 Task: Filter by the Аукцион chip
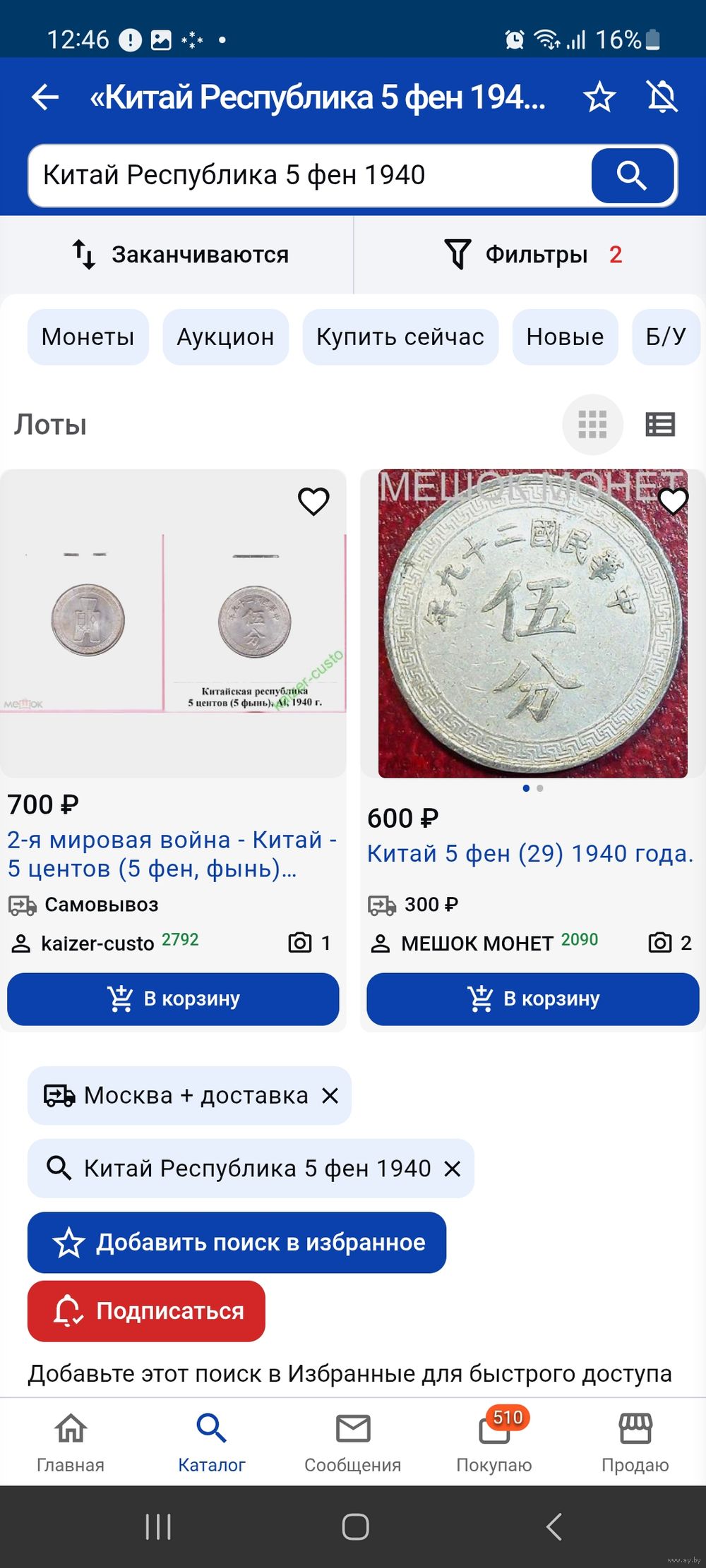pos(225,337)
